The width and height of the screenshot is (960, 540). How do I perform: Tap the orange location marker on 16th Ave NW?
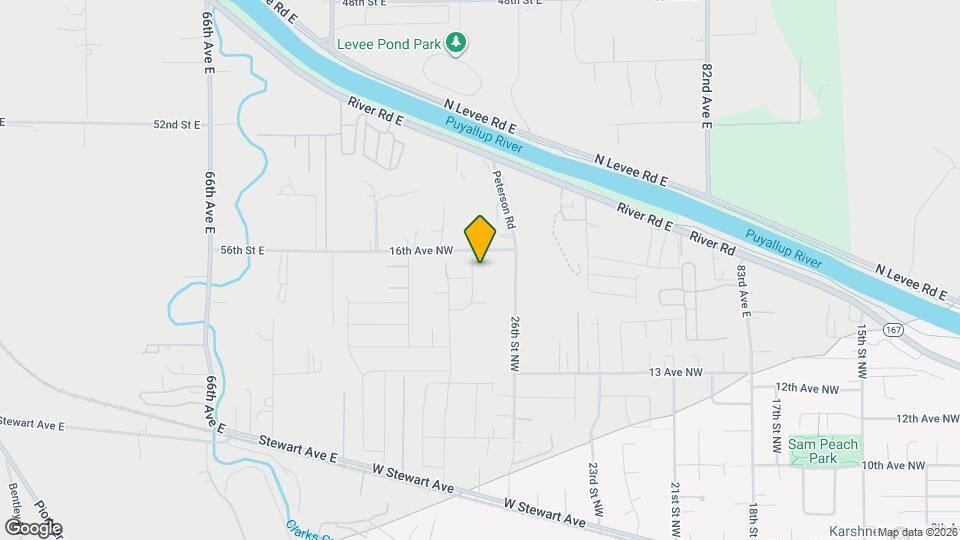pos(481,238)
